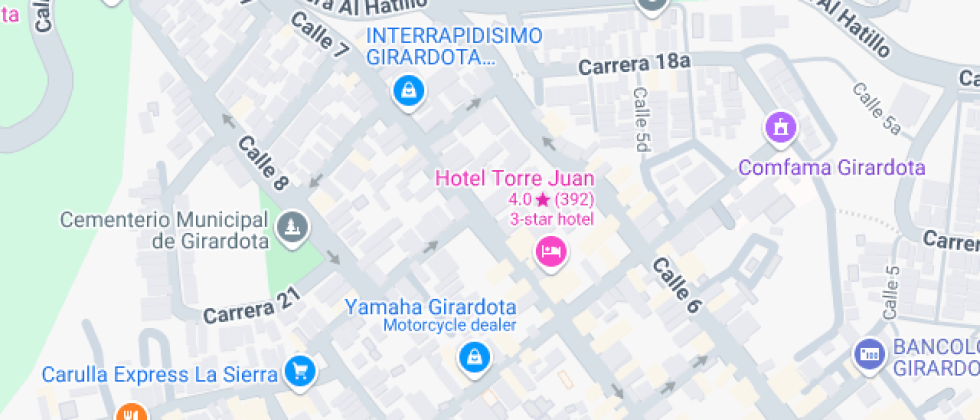The image size is (980, 420).
Task: Open the Comfama Girardota place marker
Action: 780,127
